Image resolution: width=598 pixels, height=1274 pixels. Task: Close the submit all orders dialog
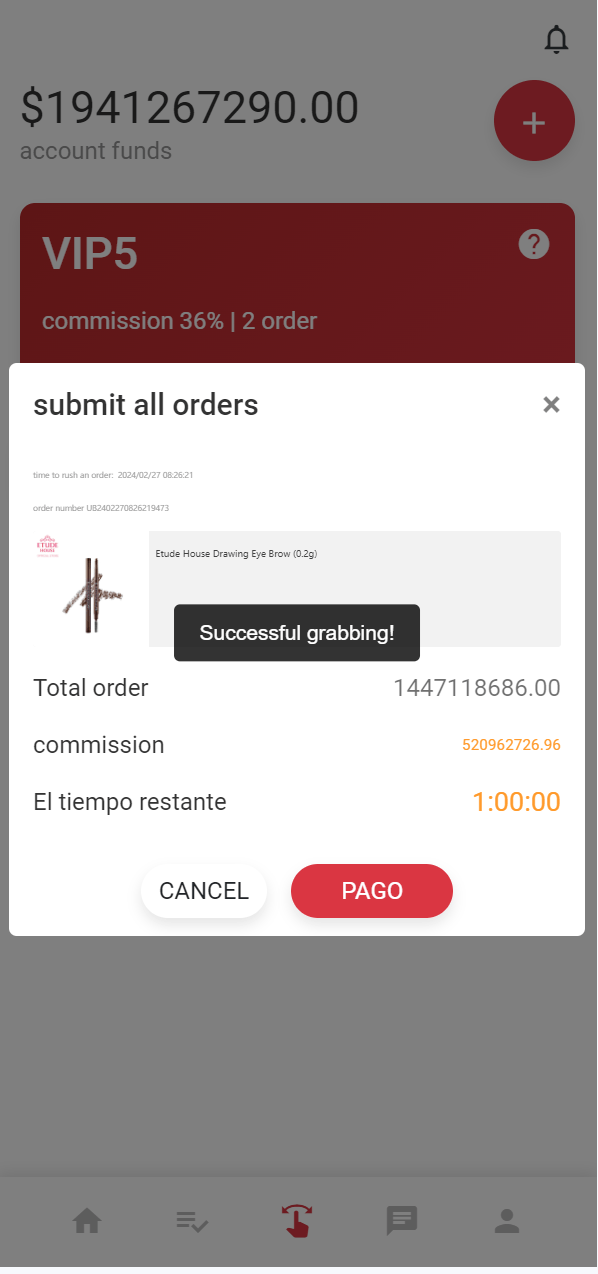pos(551,405)
